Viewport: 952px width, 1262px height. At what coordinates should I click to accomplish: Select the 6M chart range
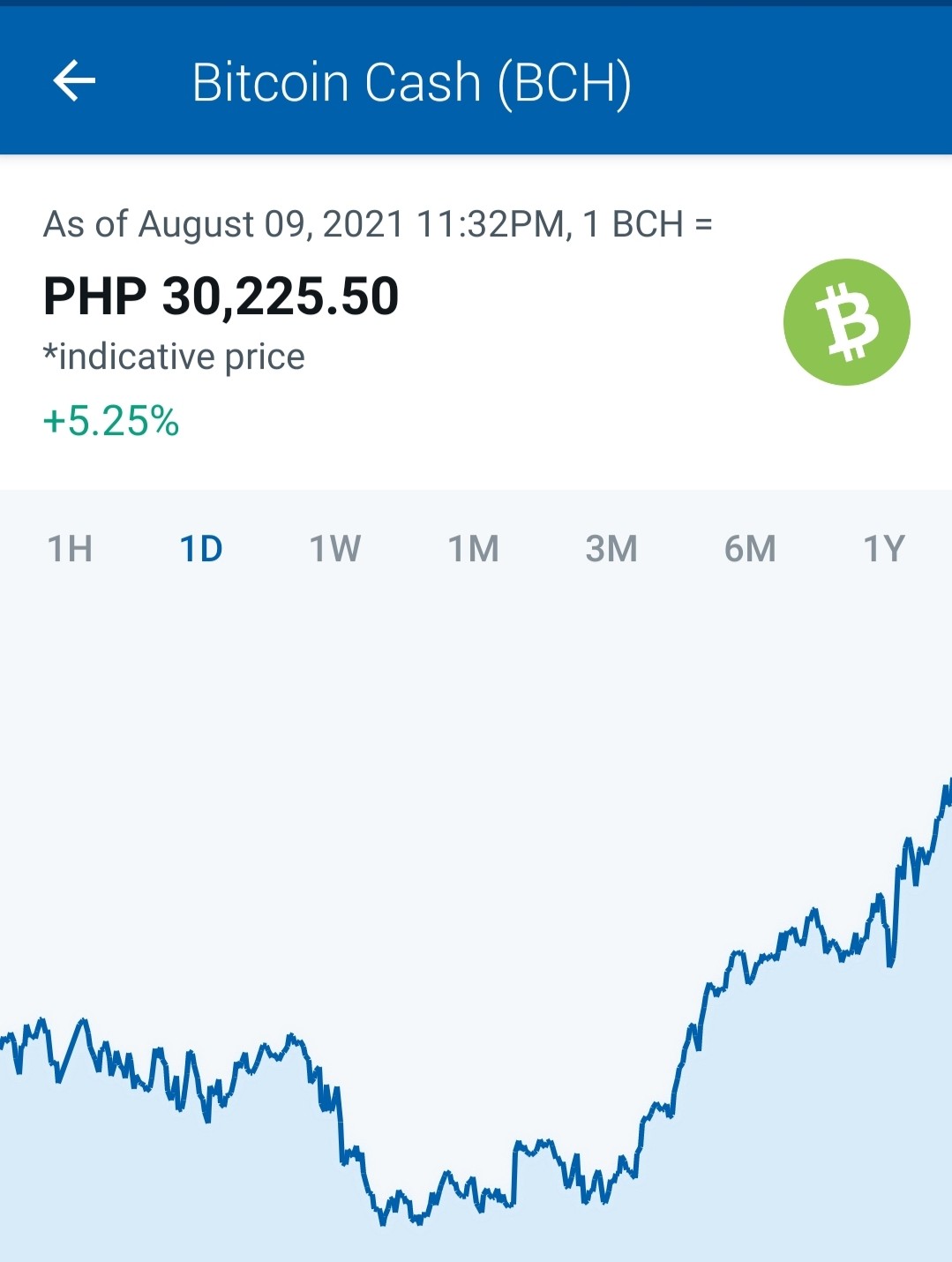tap(750, 549)
